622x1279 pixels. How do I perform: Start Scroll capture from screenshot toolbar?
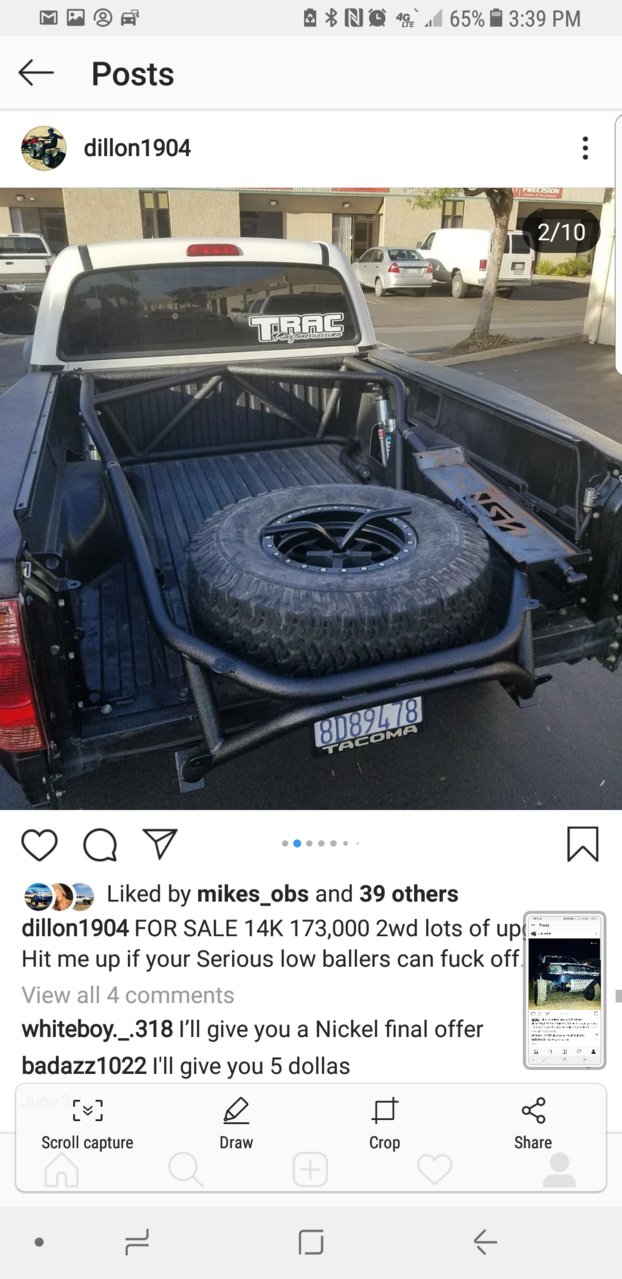(x=87, y=1124)
